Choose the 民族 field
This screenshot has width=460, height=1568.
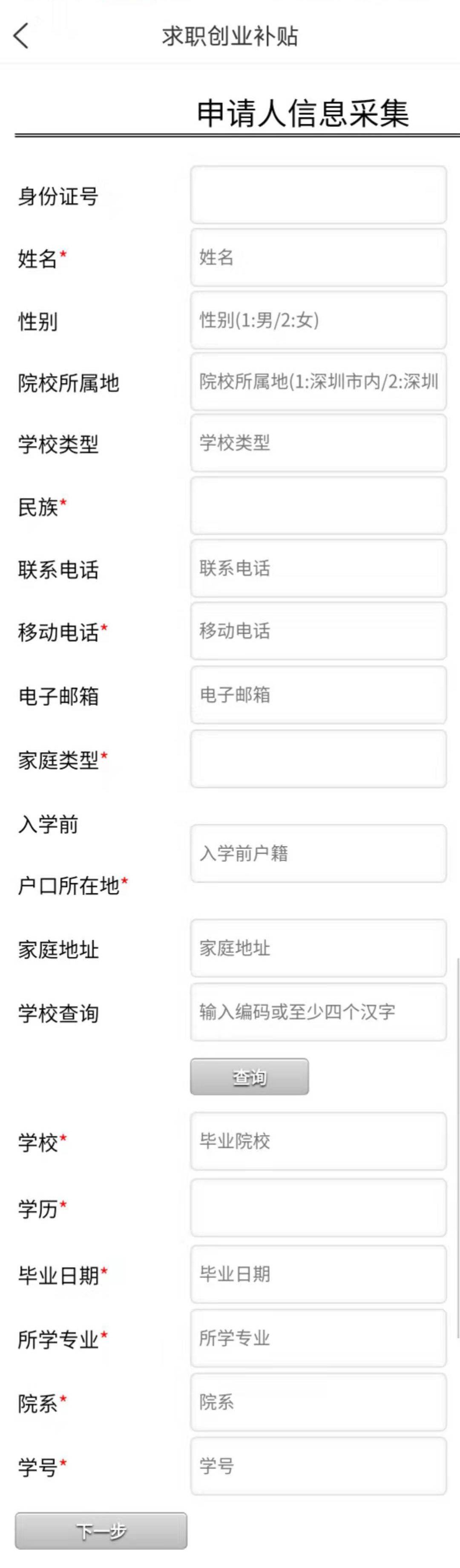coord(318,506)
